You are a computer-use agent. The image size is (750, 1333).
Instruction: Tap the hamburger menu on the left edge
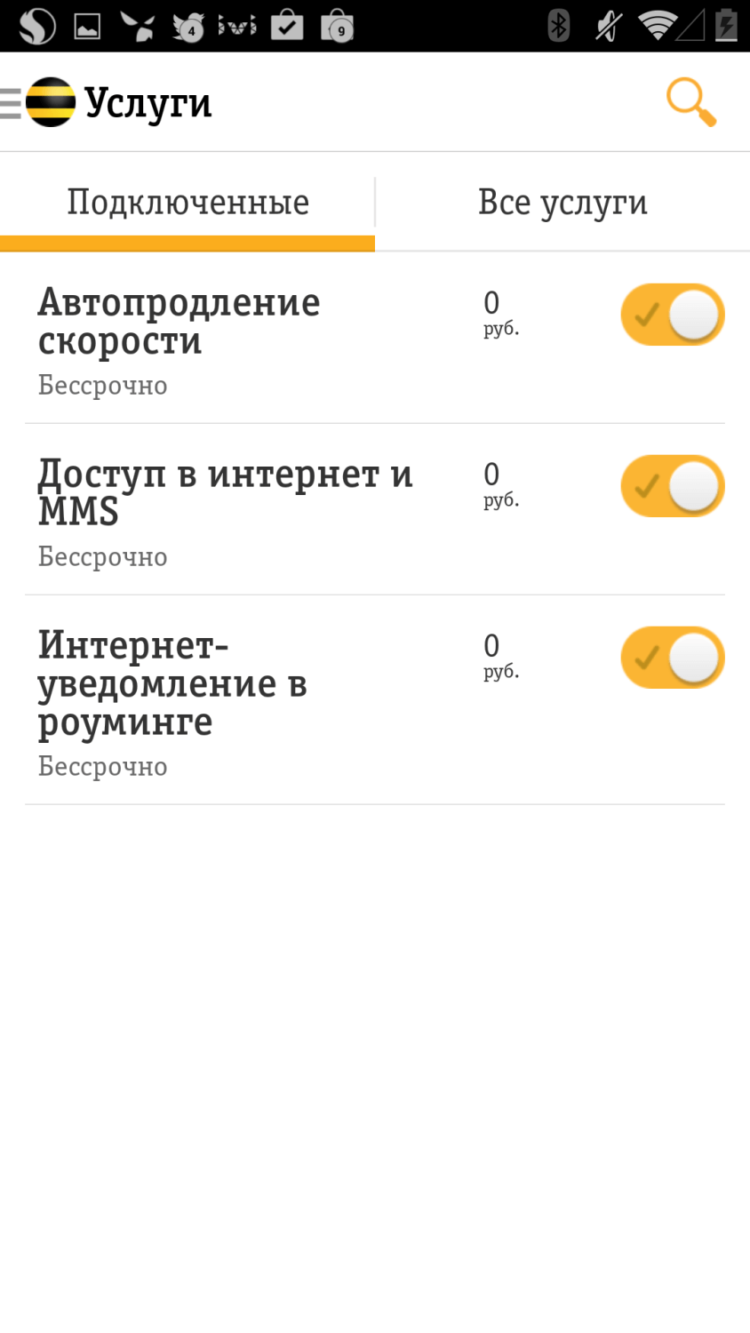[x=8, y=102]
